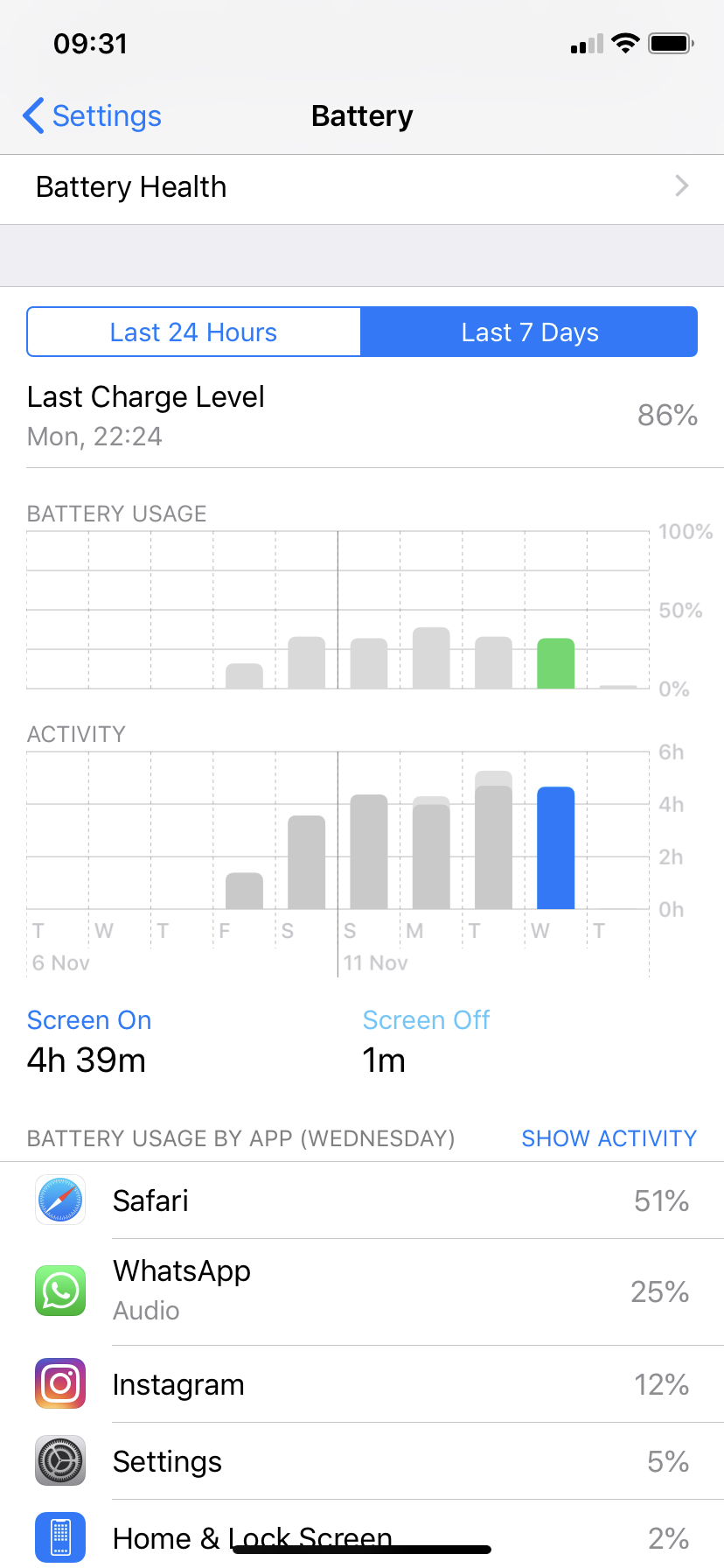Select the WhatsApp usage row
The width and height of the screenshot is (724, 1568).
pyautogui.click(x=362, y=1291)
